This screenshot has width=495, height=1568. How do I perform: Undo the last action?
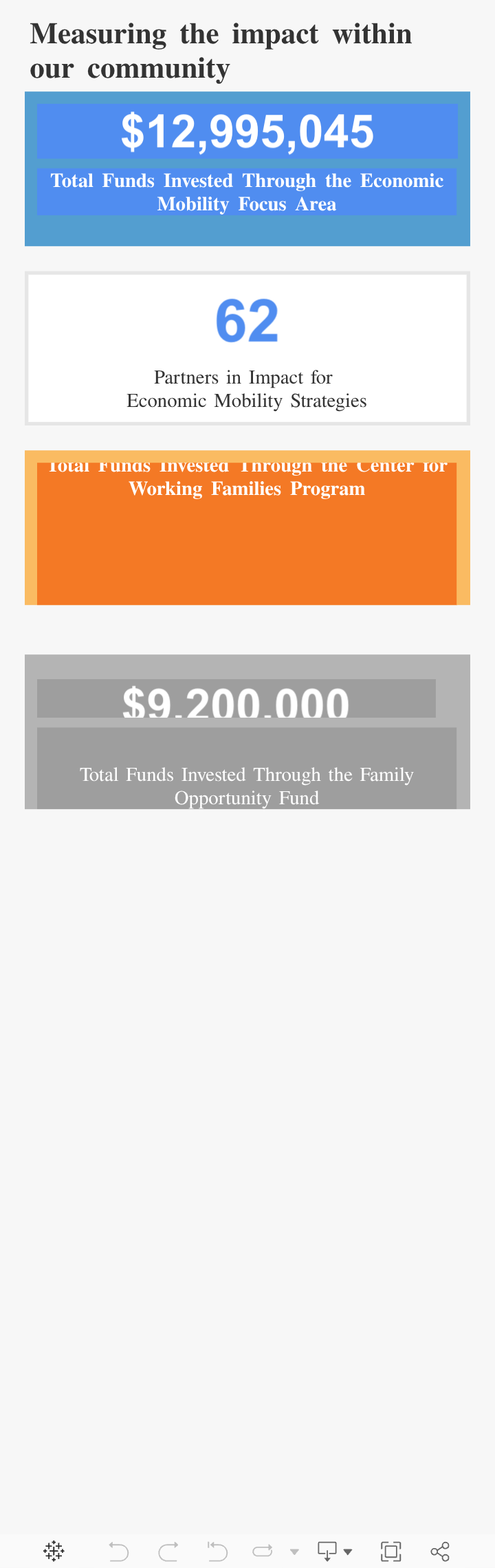(x=118, y=1552)
